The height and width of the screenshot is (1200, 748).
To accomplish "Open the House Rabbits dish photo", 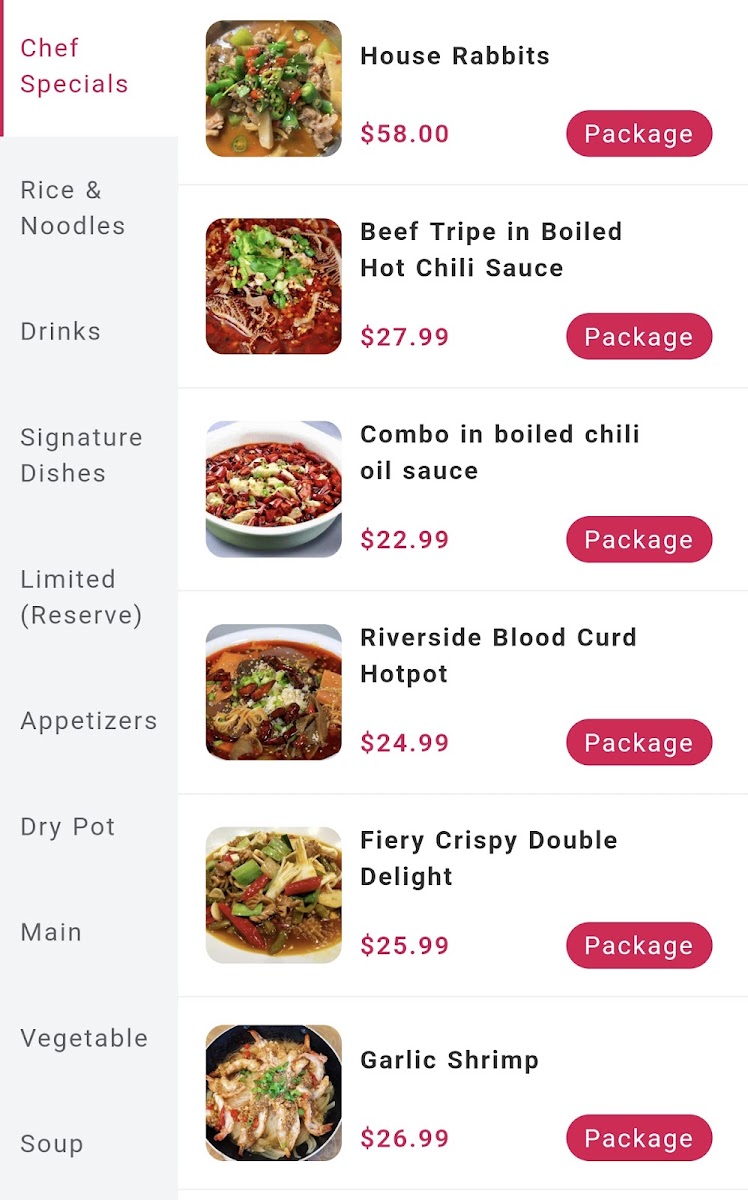I will pos(274,89).
